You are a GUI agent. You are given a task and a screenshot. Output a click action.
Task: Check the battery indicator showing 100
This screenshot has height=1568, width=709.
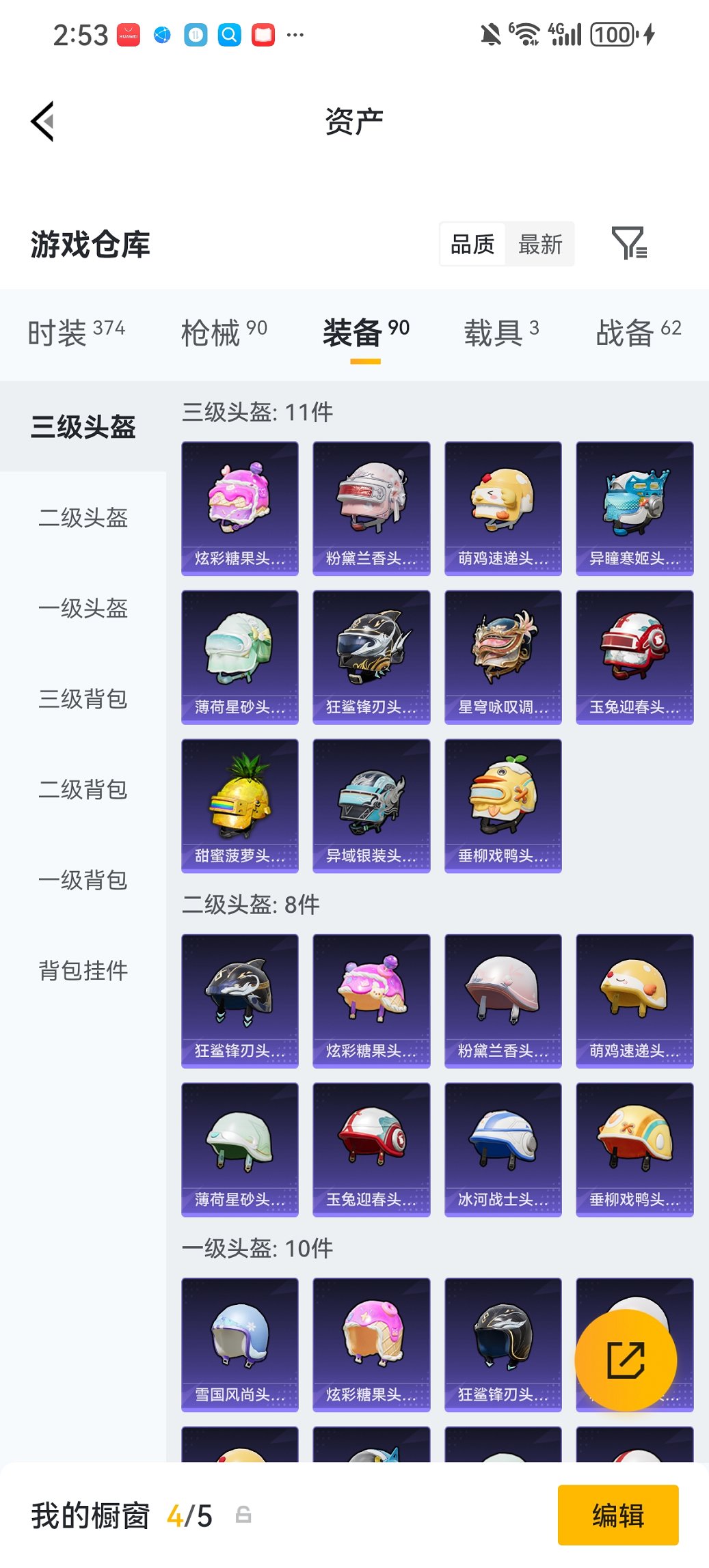pos(612,33)
